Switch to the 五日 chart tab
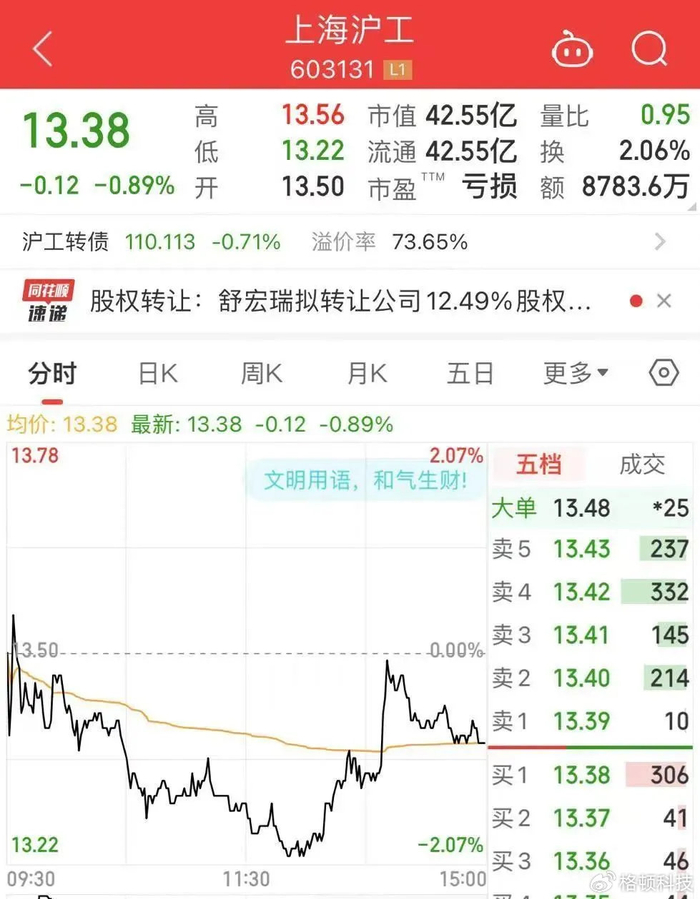The height and width of the screenshot is (899, 700). click(470, 374)
